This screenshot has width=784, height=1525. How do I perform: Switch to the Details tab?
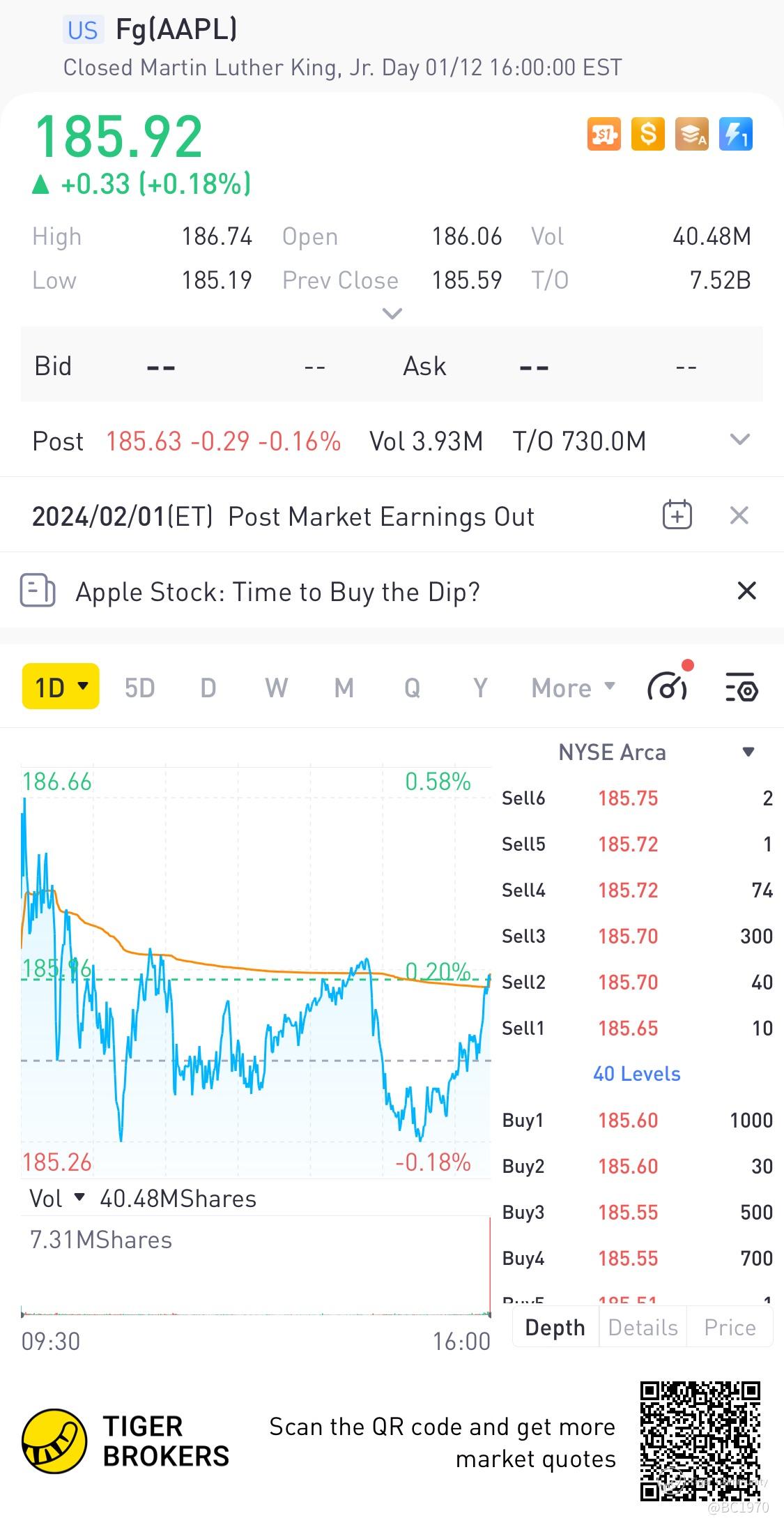click(x=643, y=1328)
